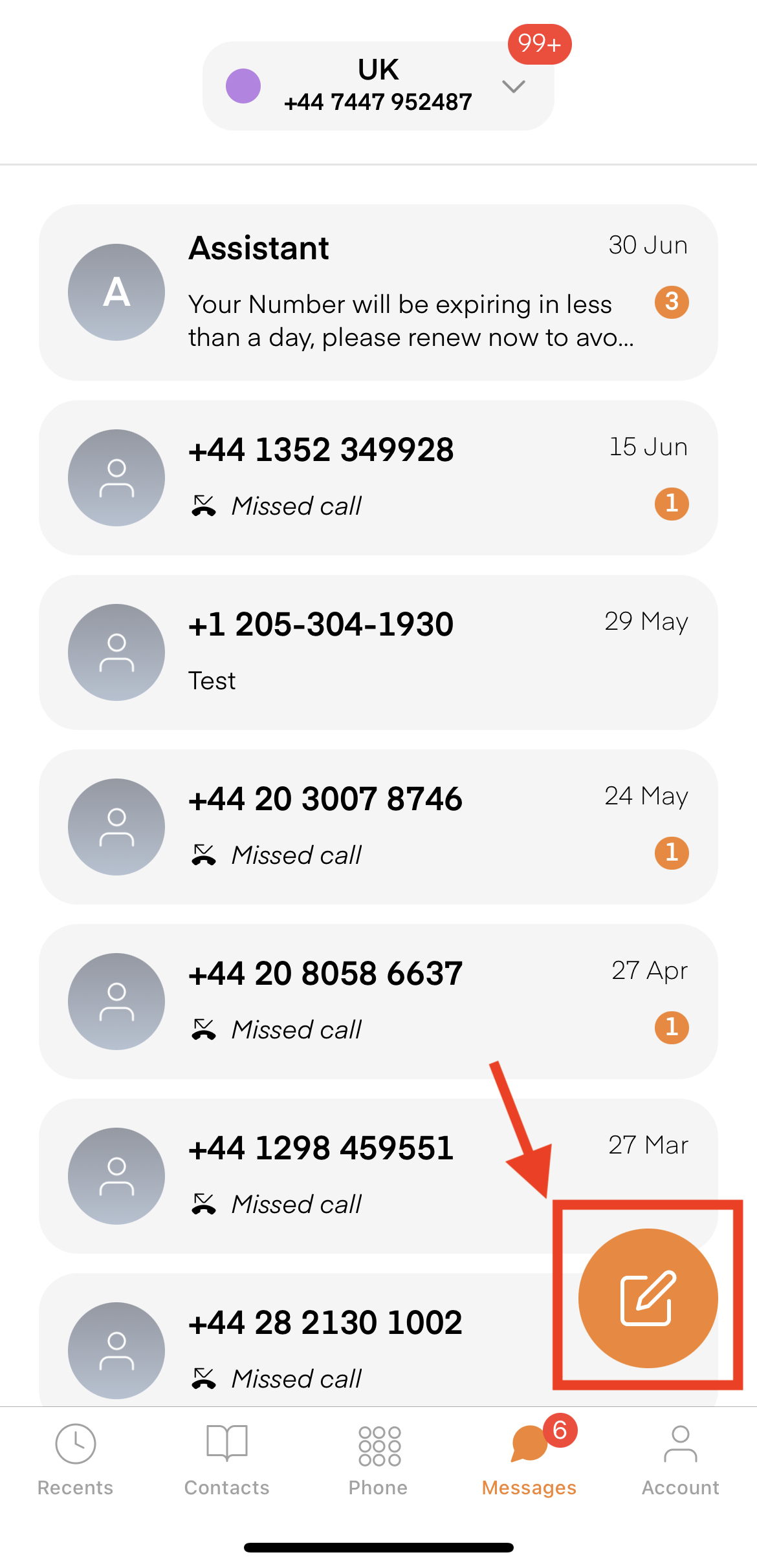
Task: Open the chat with +1 205-304-1930
Action: (378, 652)
